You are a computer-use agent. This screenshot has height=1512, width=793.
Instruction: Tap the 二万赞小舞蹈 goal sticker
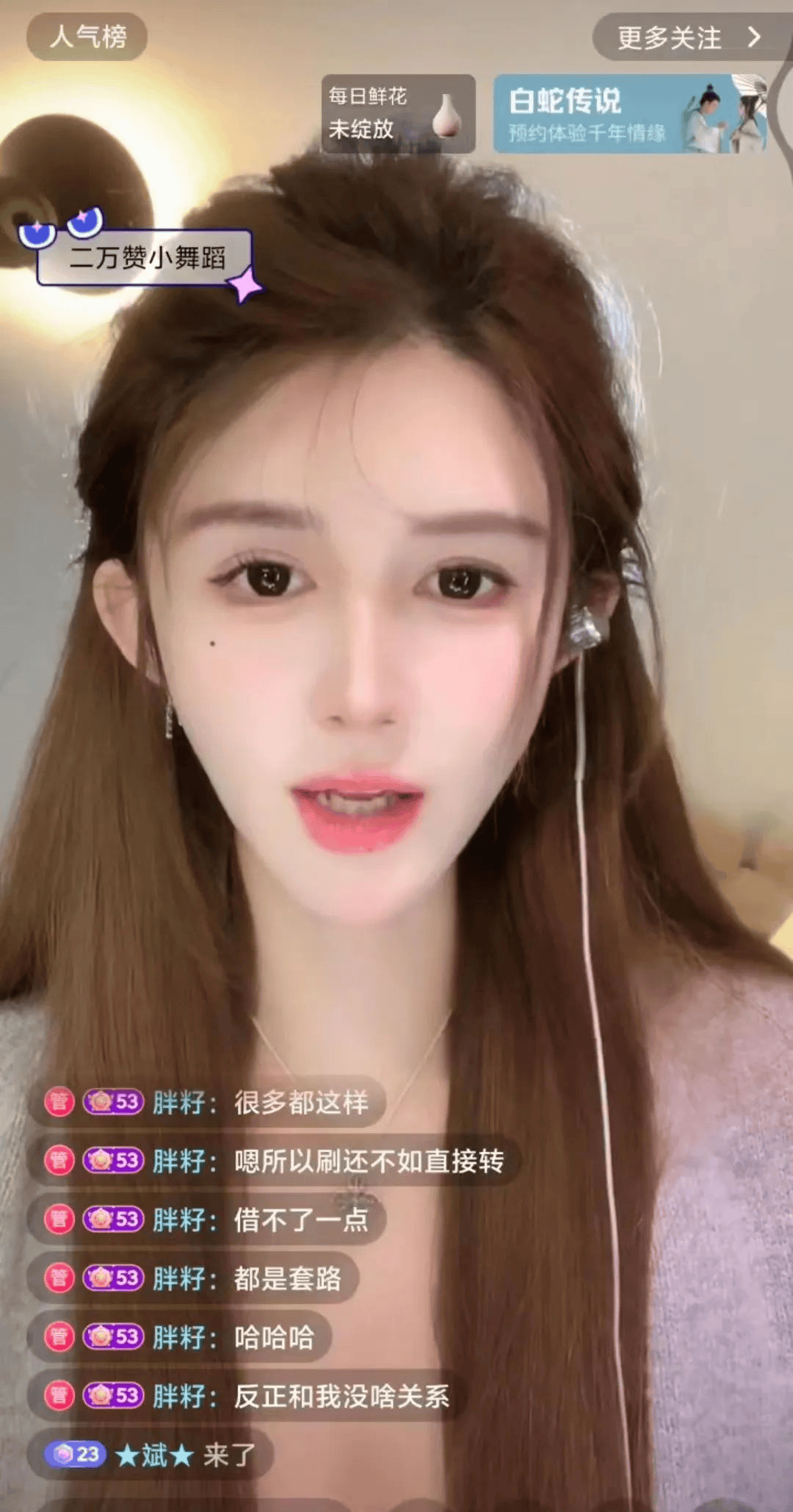click(145, 258)
